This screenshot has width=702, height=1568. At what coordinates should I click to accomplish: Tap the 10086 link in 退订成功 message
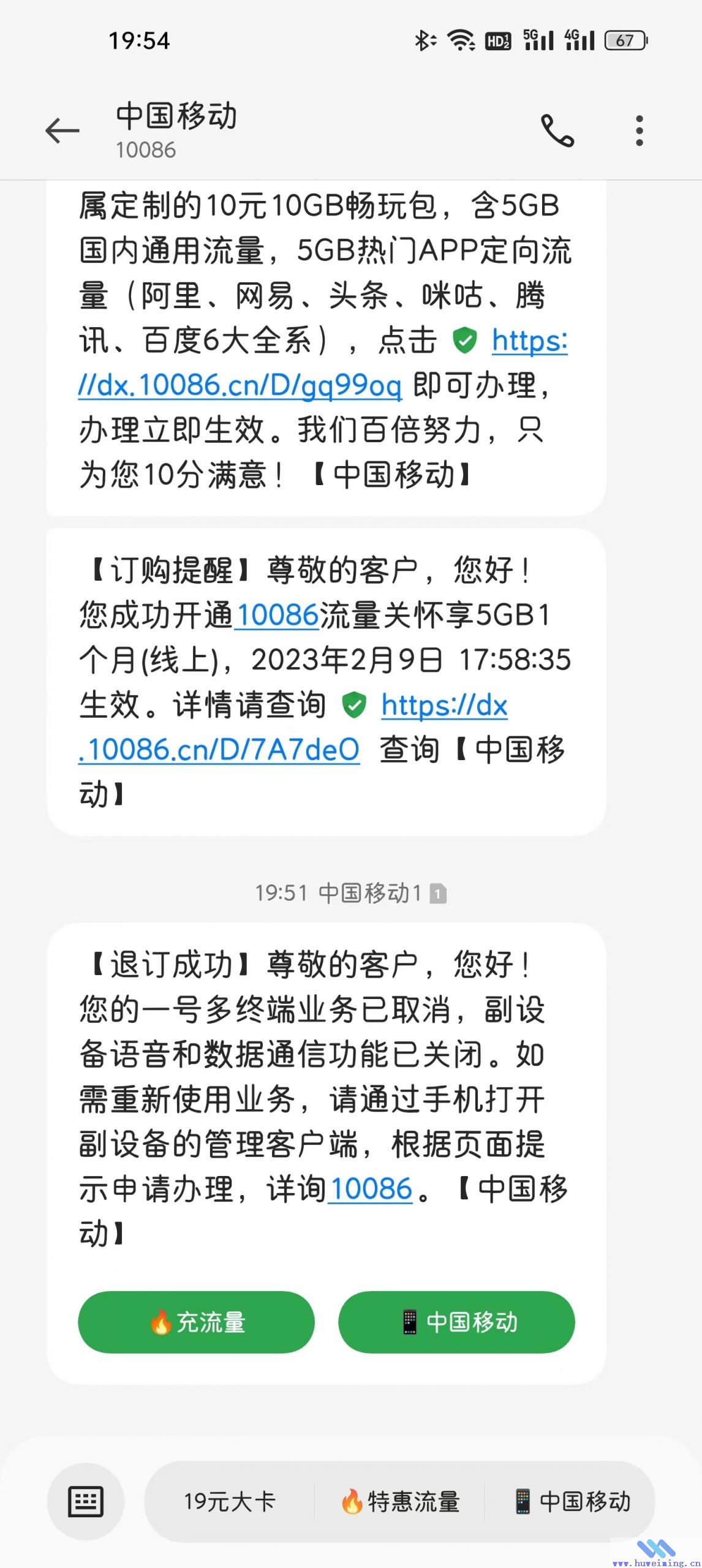[371, 1189]
